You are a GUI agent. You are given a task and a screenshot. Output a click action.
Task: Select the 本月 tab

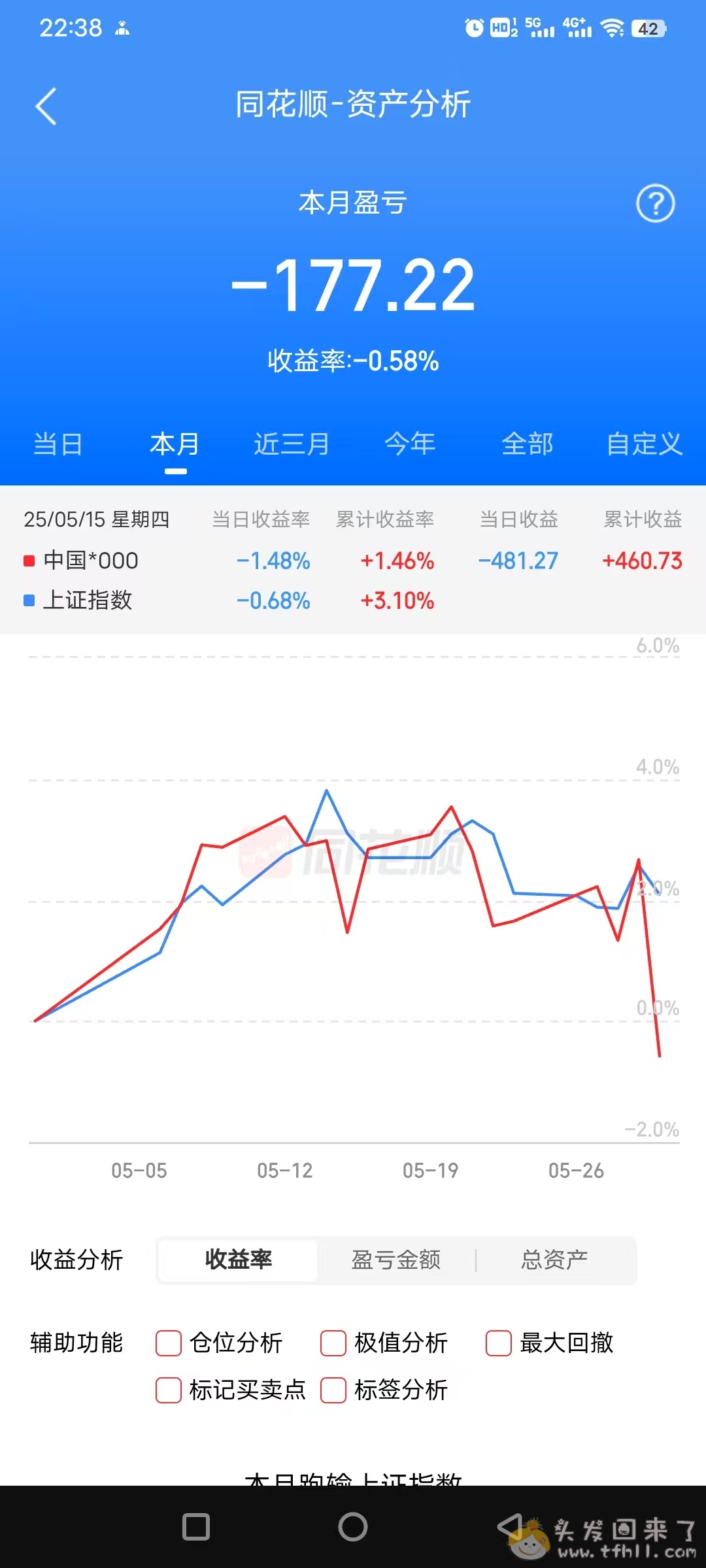(x=175, y=444)
